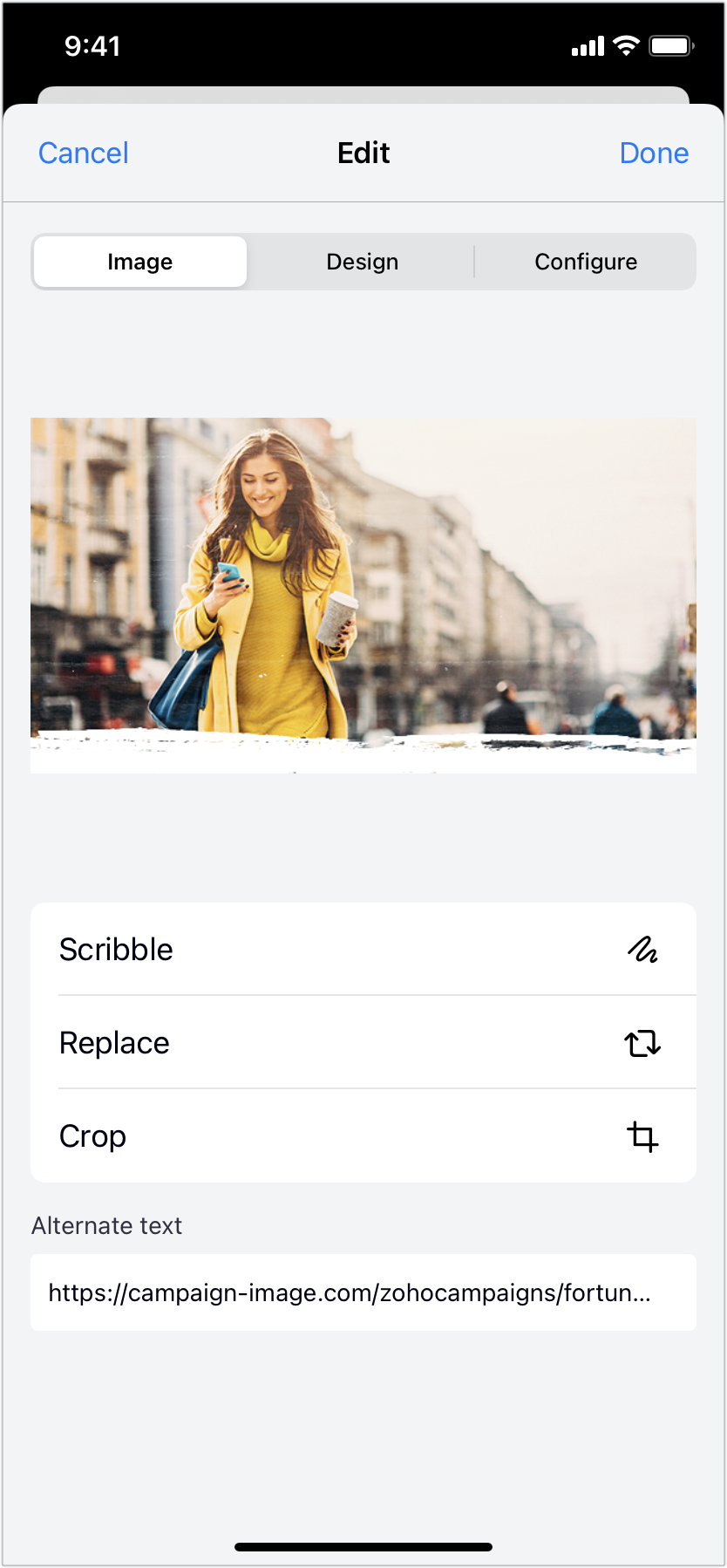This screenshot has width=727, height=1568.
Task: Switch to the Configure segment
Action: tap(586, 262)
